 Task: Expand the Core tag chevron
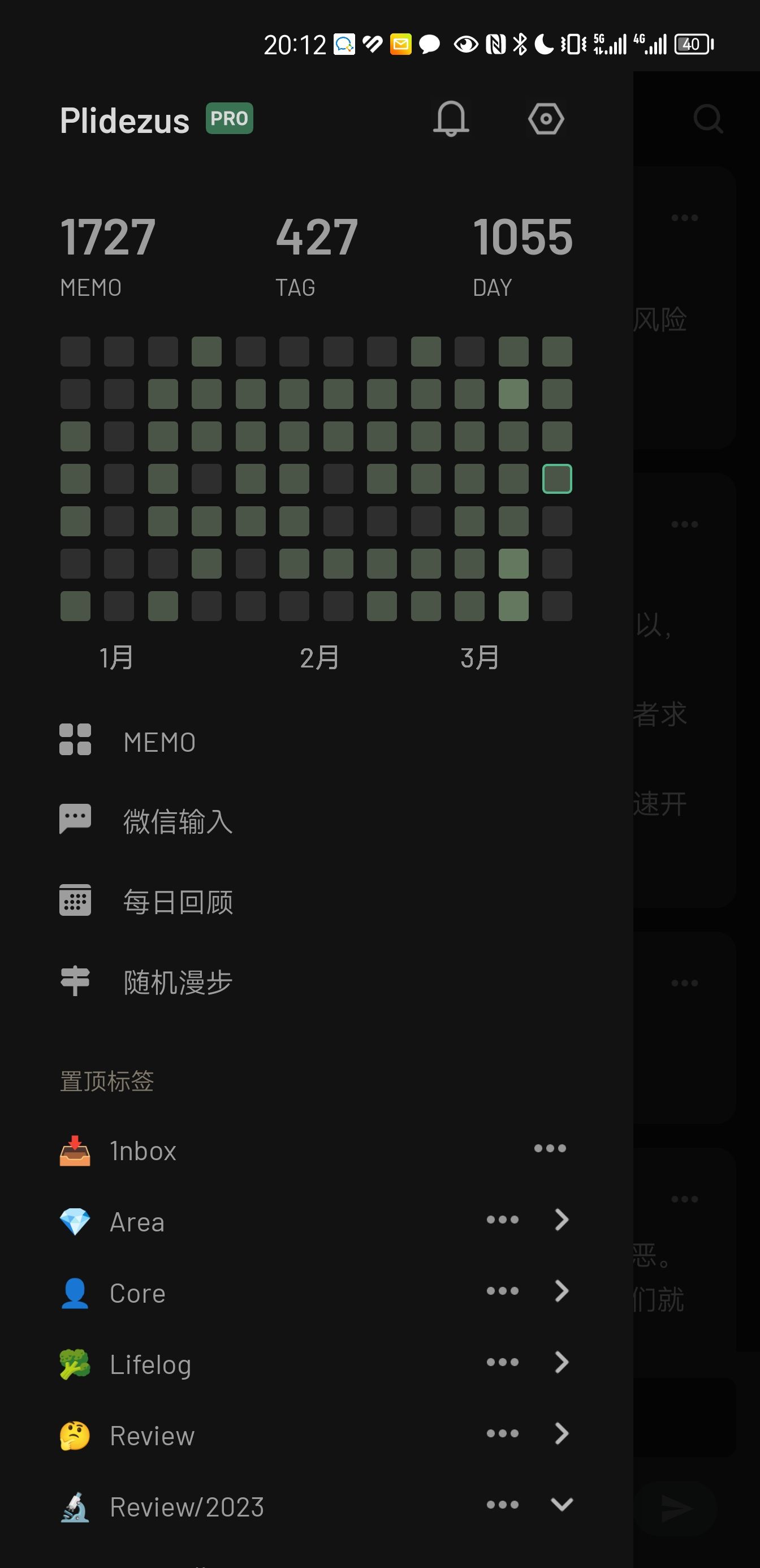point(562,1290)
